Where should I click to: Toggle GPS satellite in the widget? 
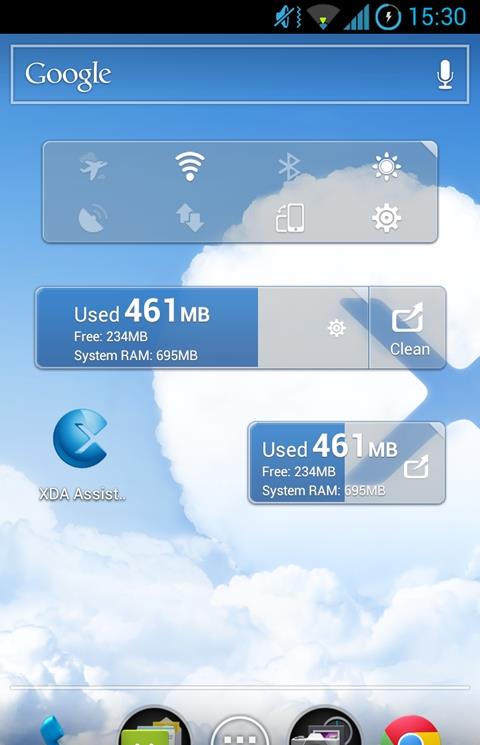pyautogui.click(x=93, y=218)
